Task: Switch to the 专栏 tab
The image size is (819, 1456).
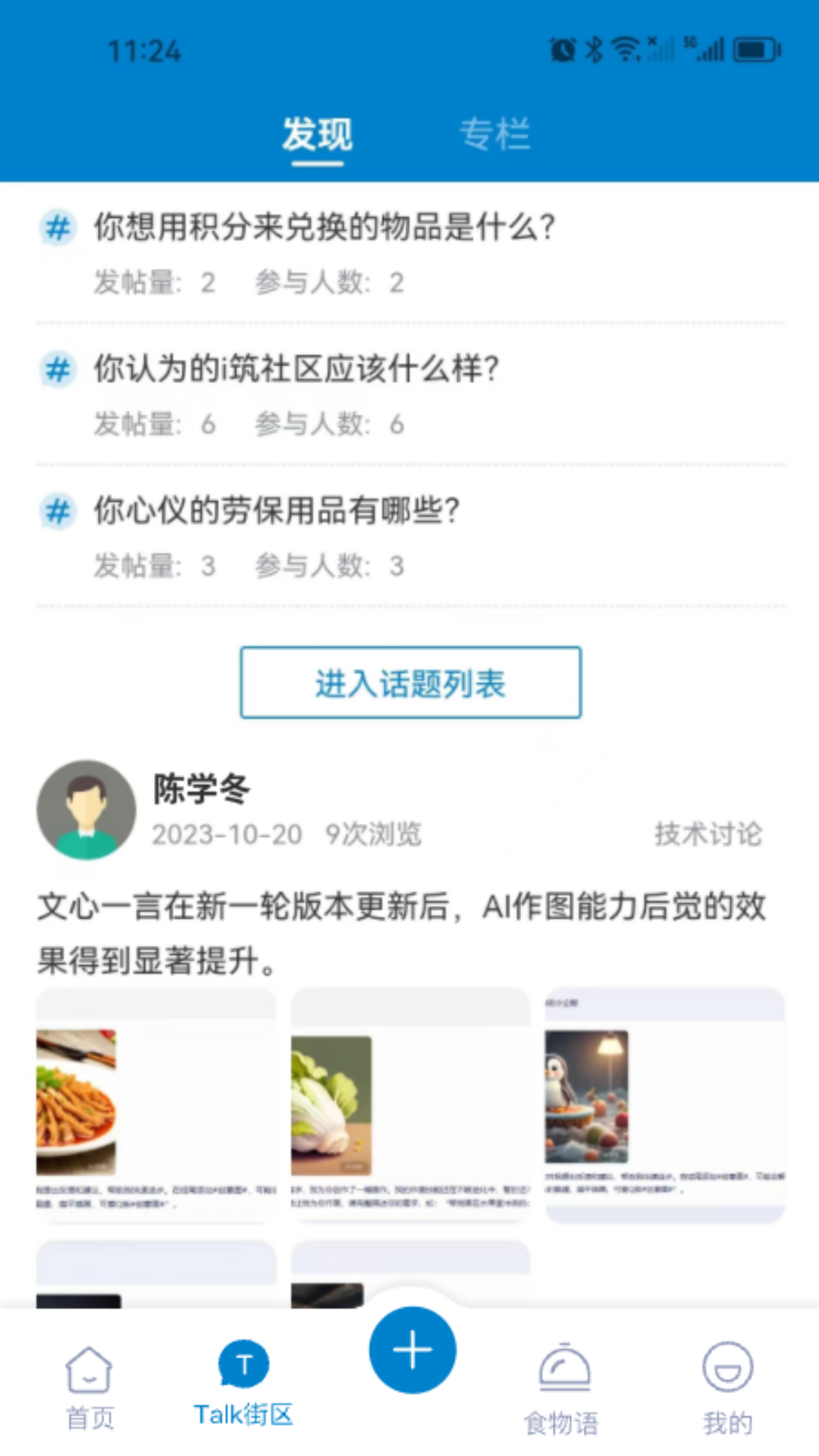Action: [495, 133]
